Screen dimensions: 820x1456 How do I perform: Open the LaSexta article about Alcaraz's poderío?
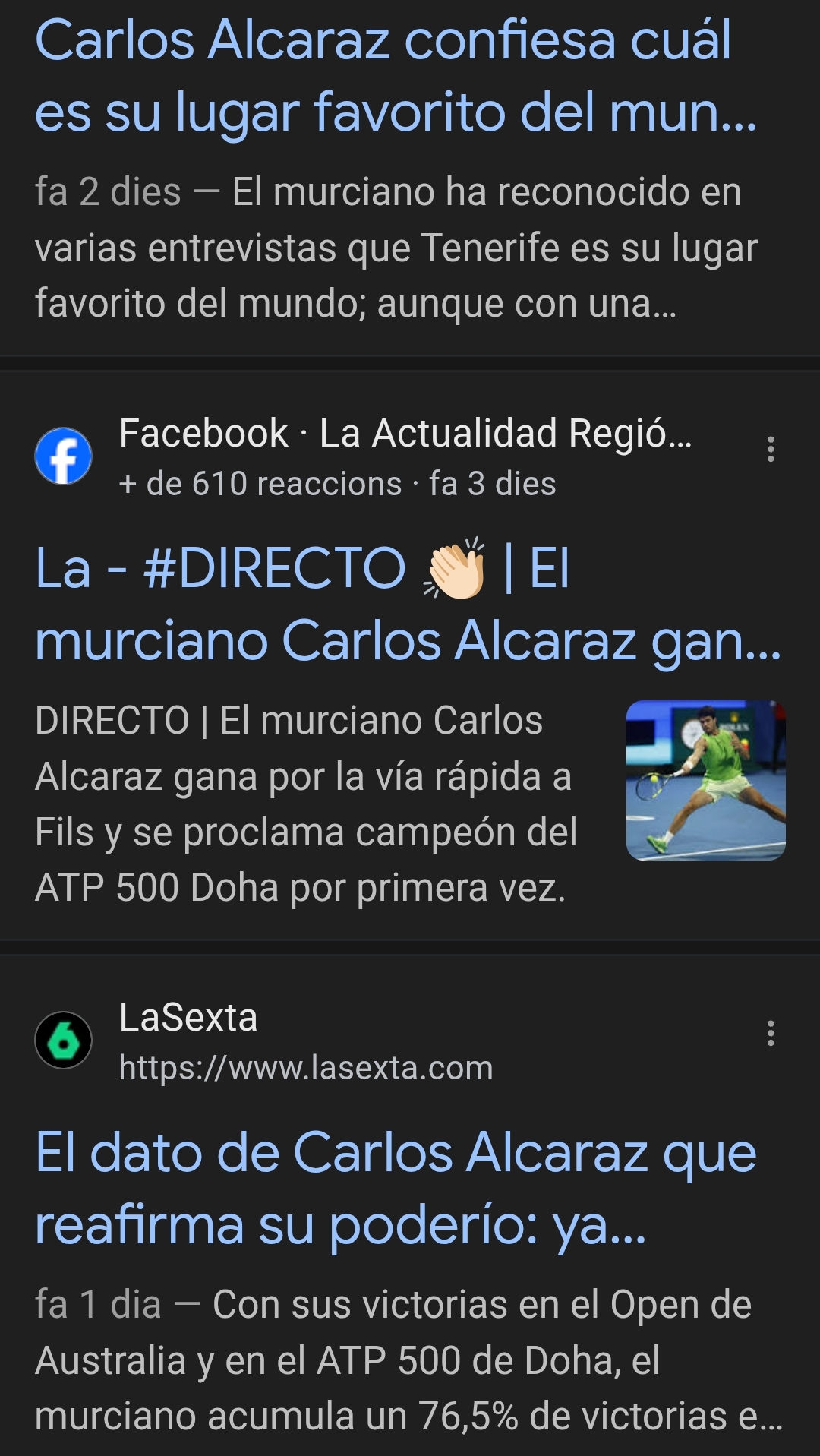[395, 1189]
